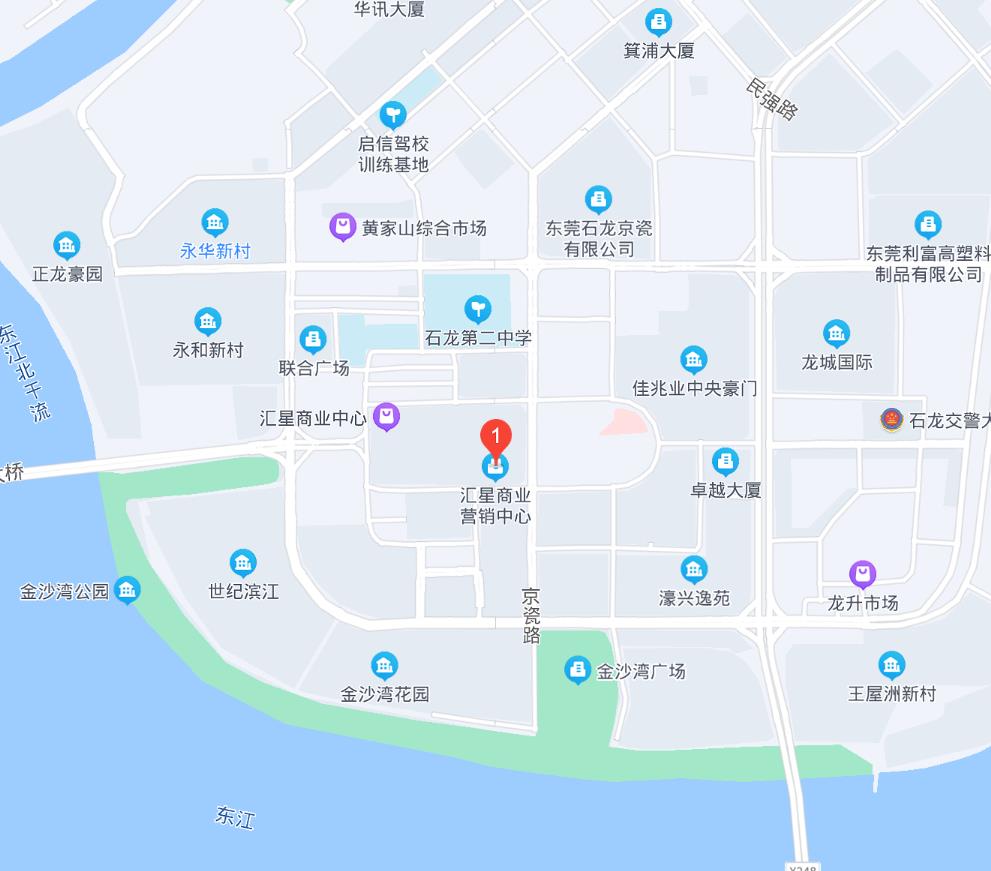Image resolution: width=991 pixels, height=871 pixels.
Task: Tap the 联合广场 building marker
Action: pos(314,340)
